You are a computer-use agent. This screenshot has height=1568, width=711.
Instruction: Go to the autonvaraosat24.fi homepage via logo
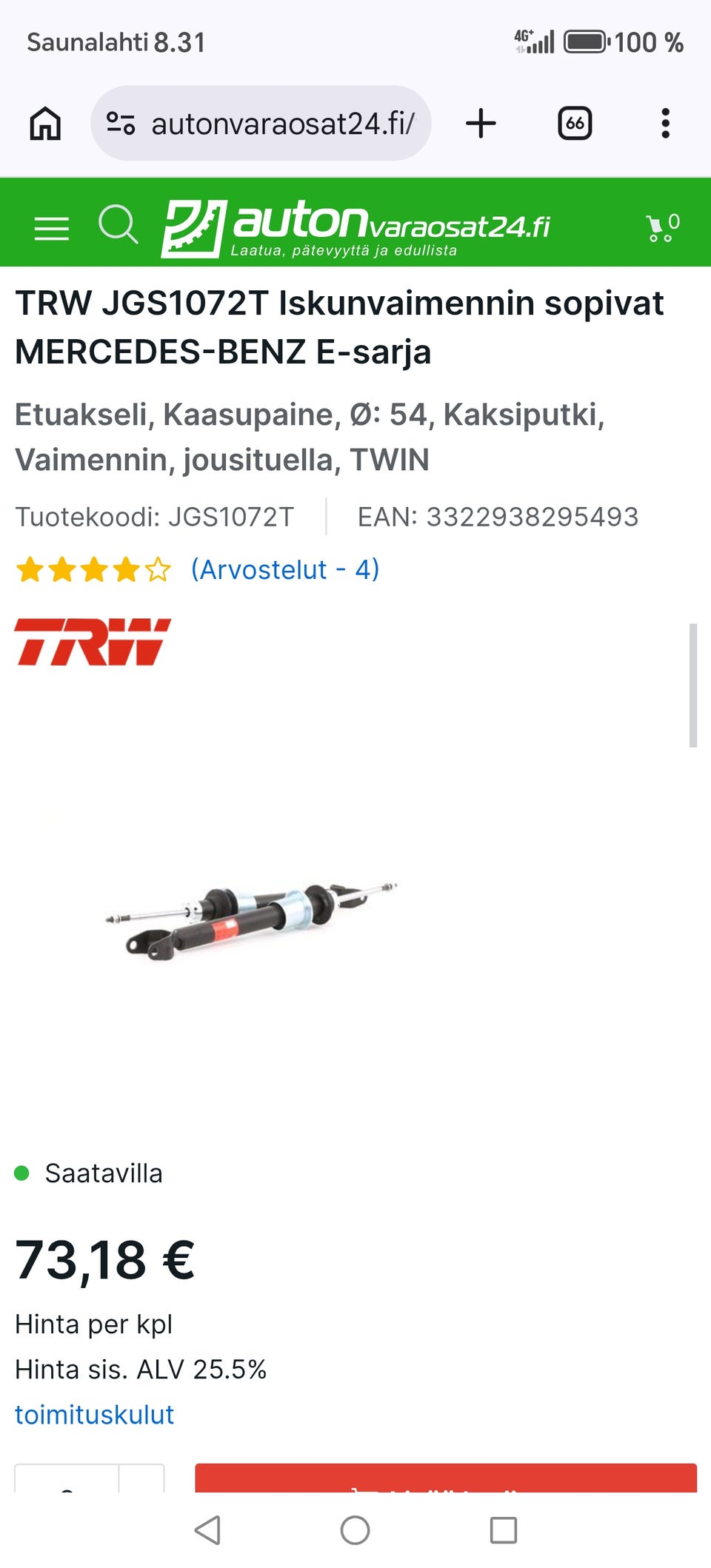click(x=355, y=228)
